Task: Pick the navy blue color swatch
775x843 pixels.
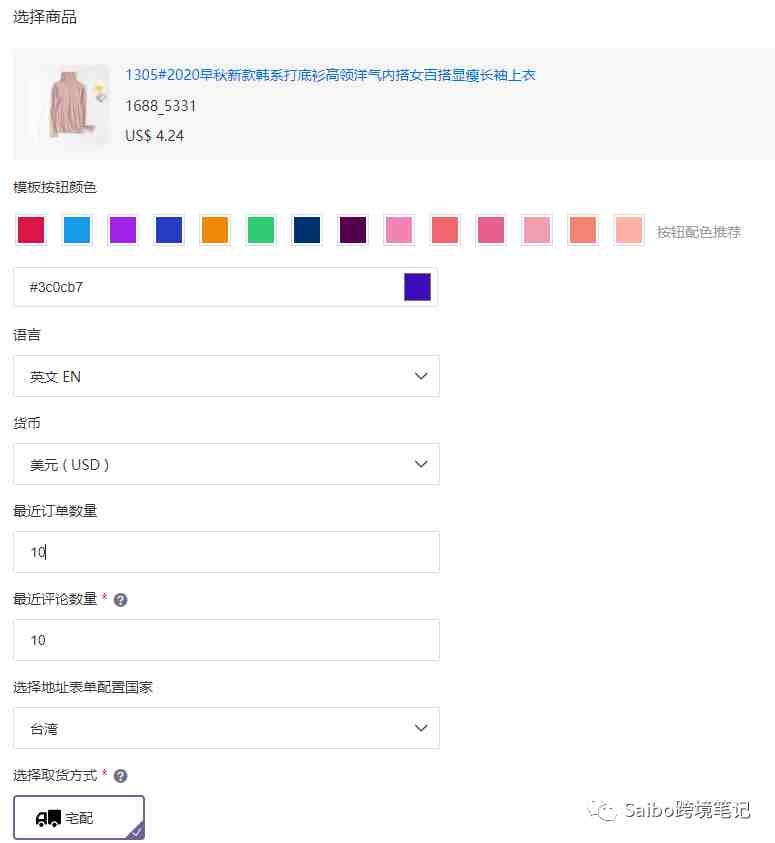Action: [x=307, y=230]
